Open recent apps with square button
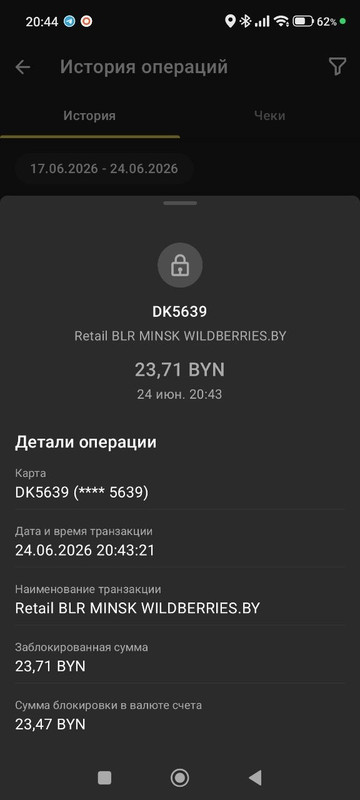 point(105,778)
